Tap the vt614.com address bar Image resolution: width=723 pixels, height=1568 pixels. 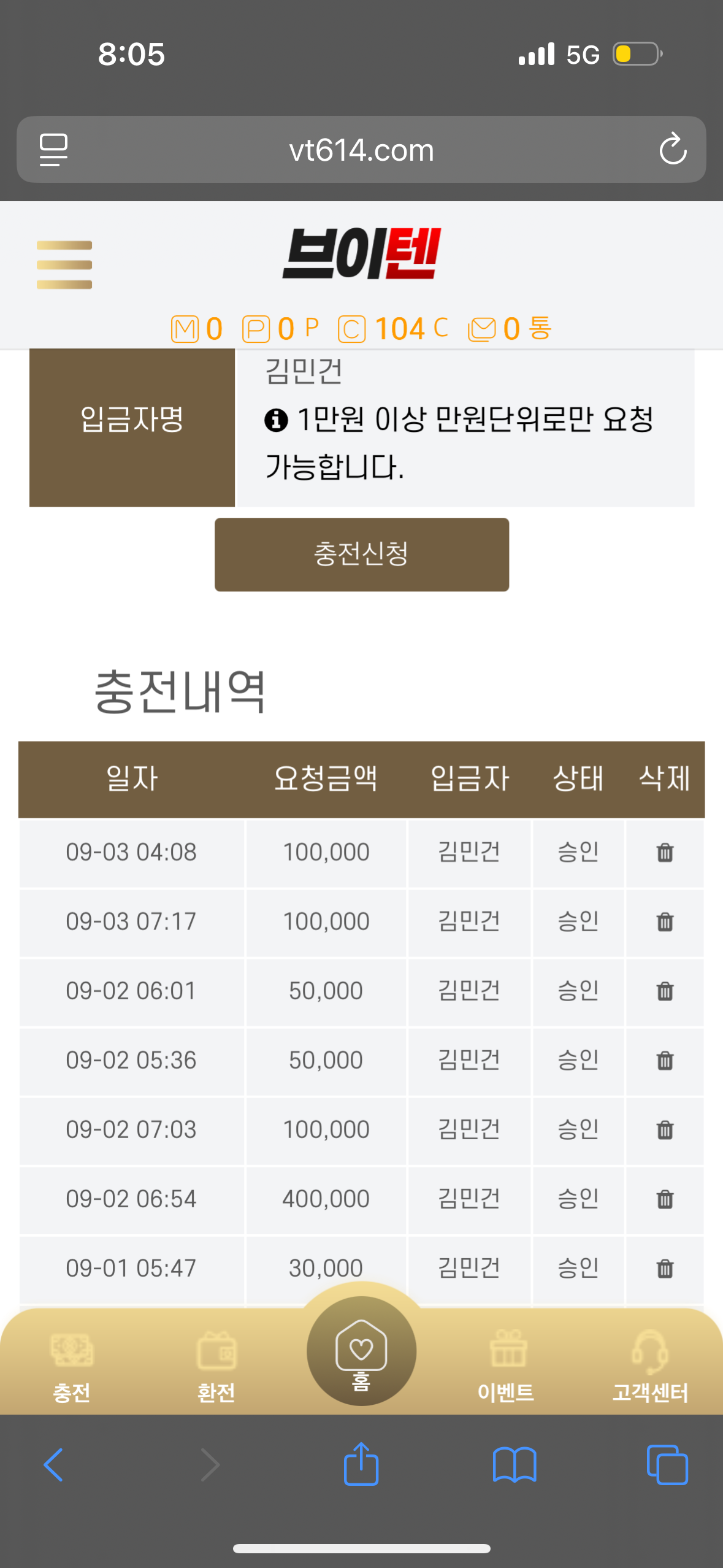click(361, 150)
